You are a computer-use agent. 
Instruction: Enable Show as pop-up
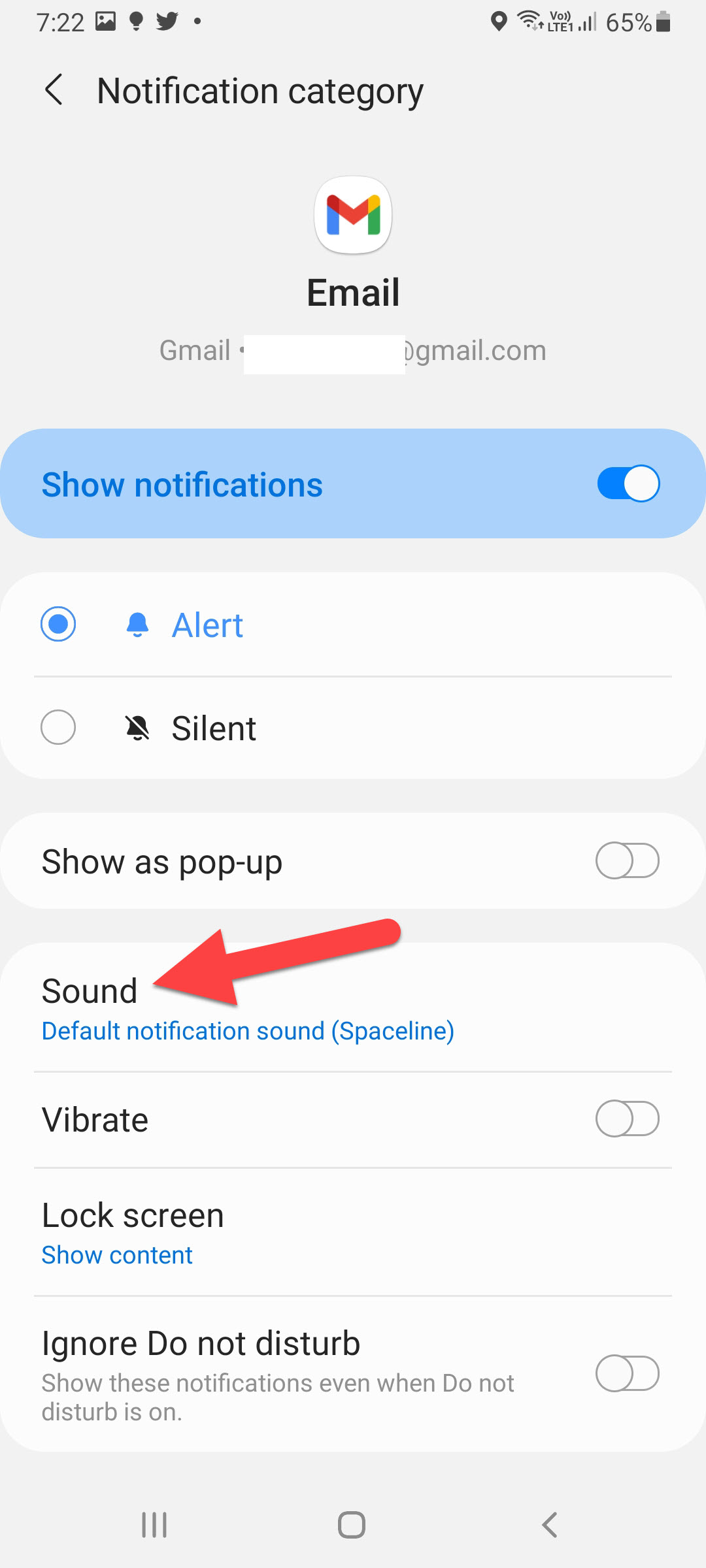[x=626, y=861]
